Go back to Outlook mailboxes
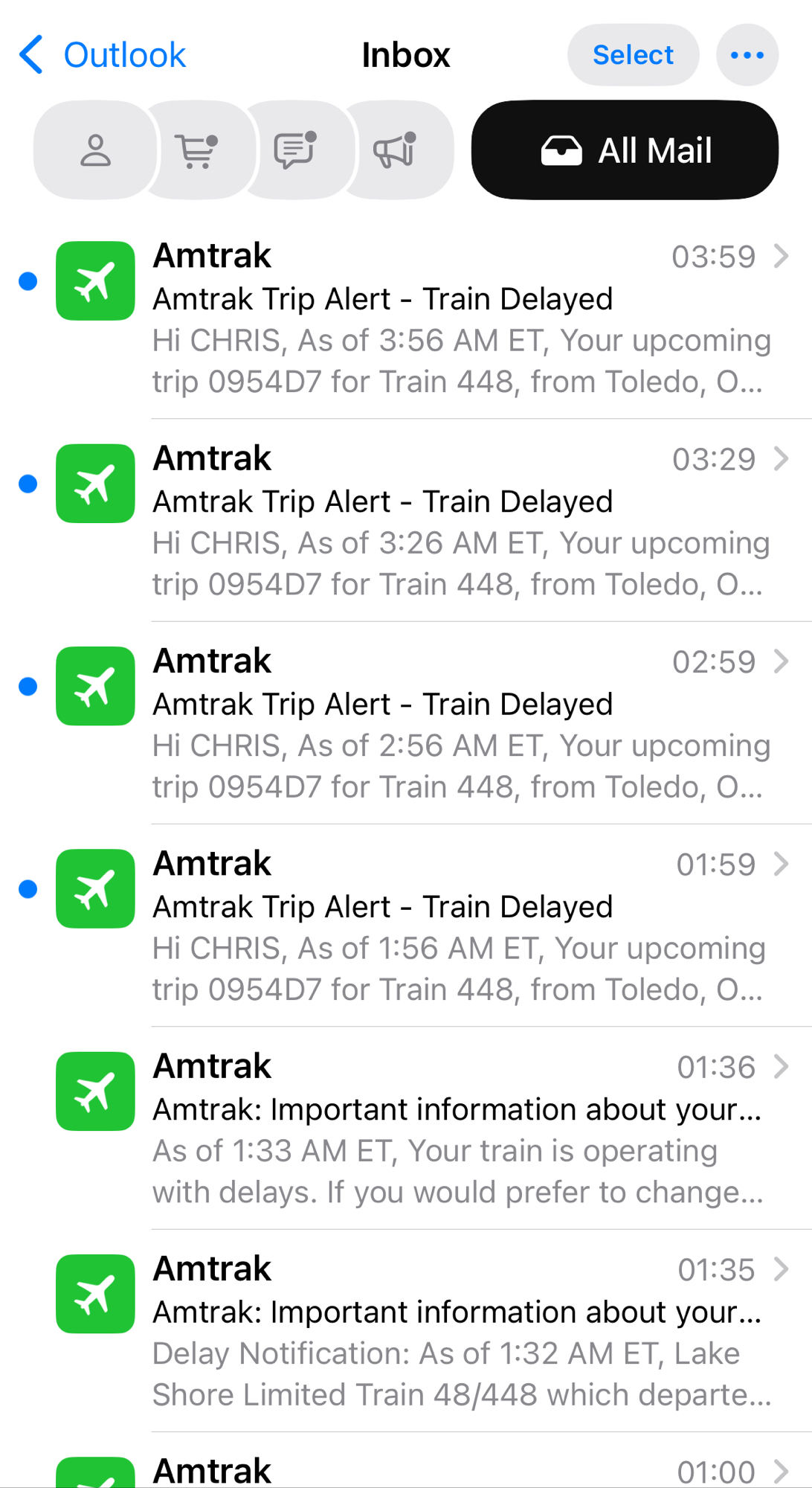Viewport: 812px width, 1488px height. click(x=103, y=55)
